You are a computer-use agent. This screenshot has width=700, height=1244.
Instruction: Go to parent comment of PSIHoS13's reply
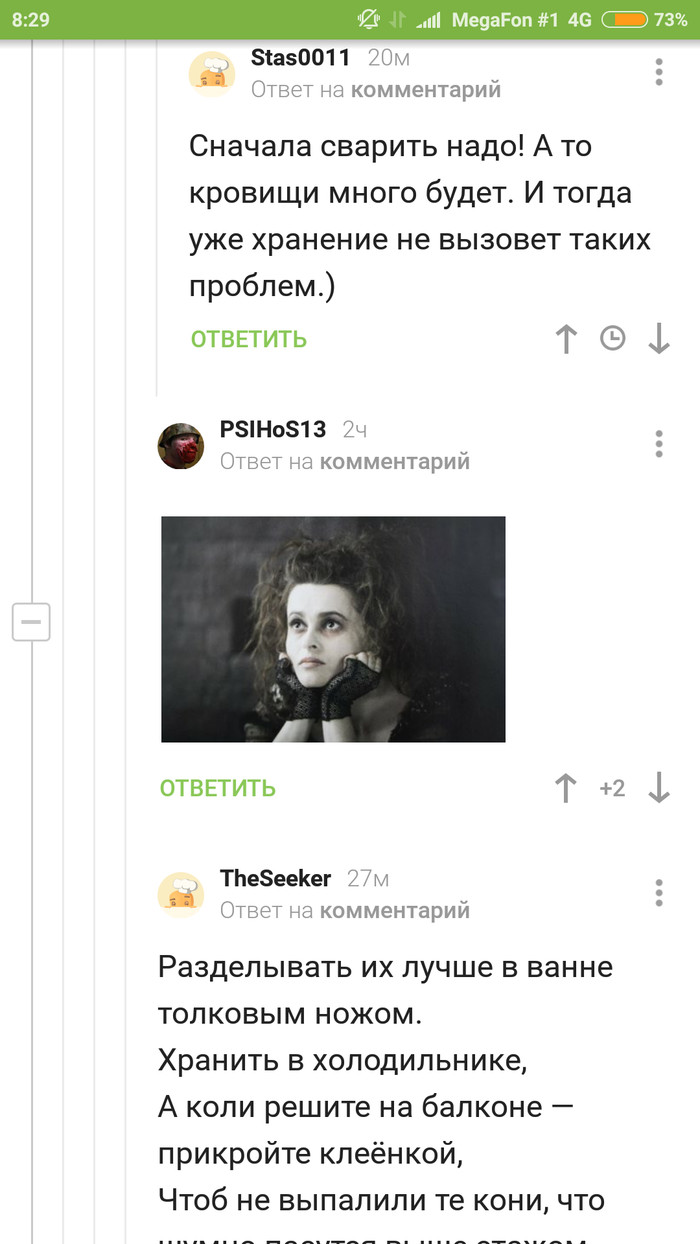click(x=394, y=461)
